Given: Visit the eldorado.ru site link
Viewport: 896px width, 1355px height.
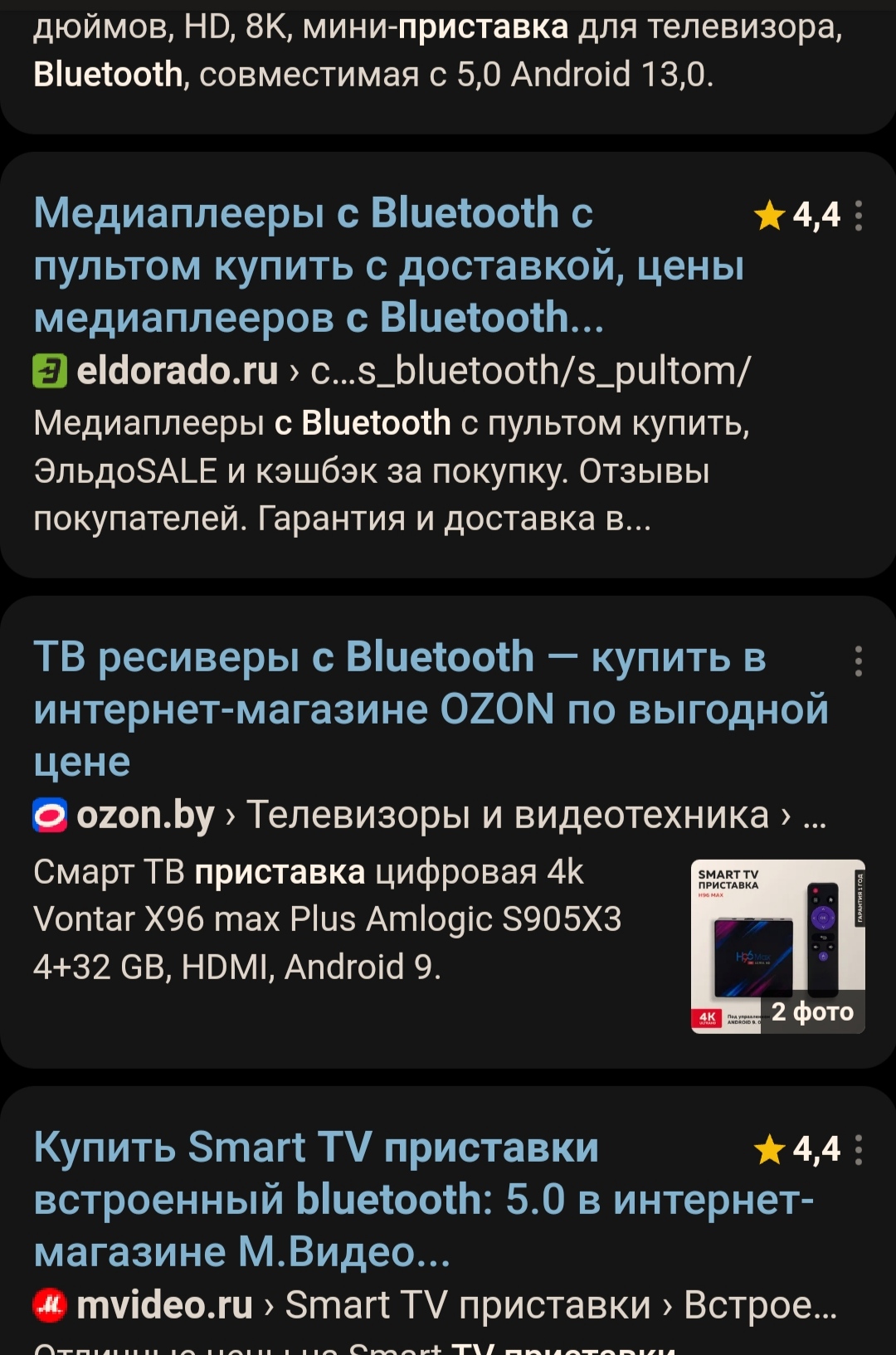Looking at the screenshot, I should (x=177, y=371).
